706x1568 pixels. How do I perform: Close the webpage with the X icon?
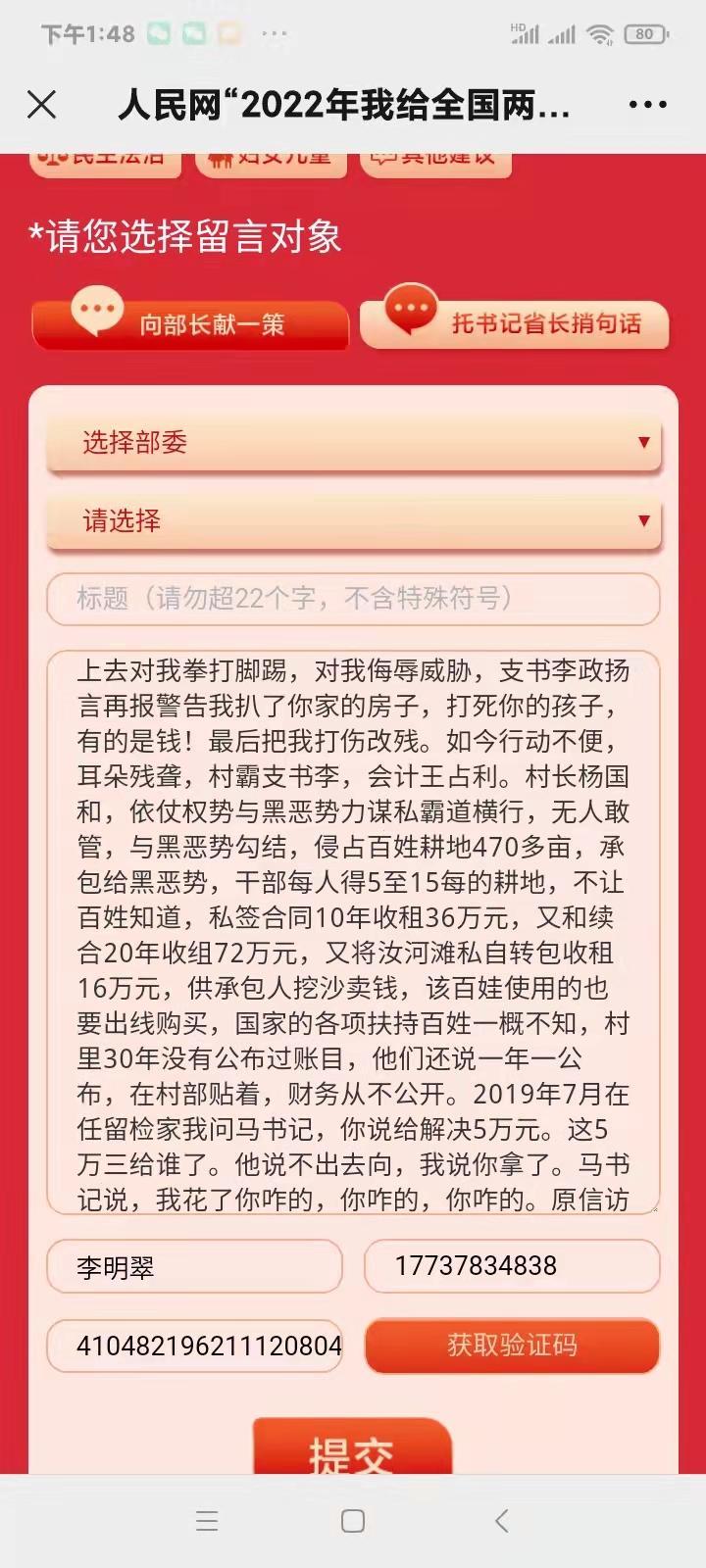(x=41, y=104)
